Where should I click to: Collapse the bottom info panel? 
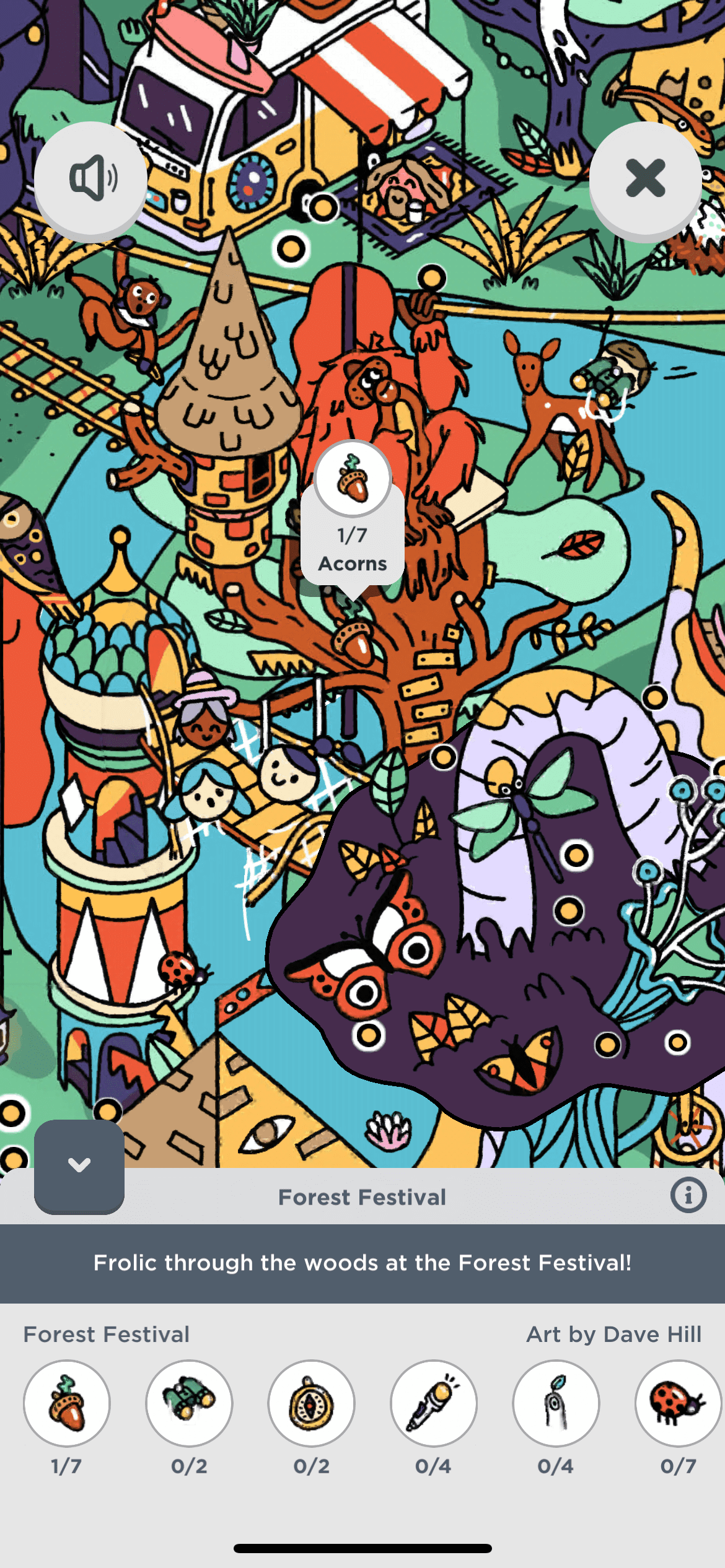79,1165
